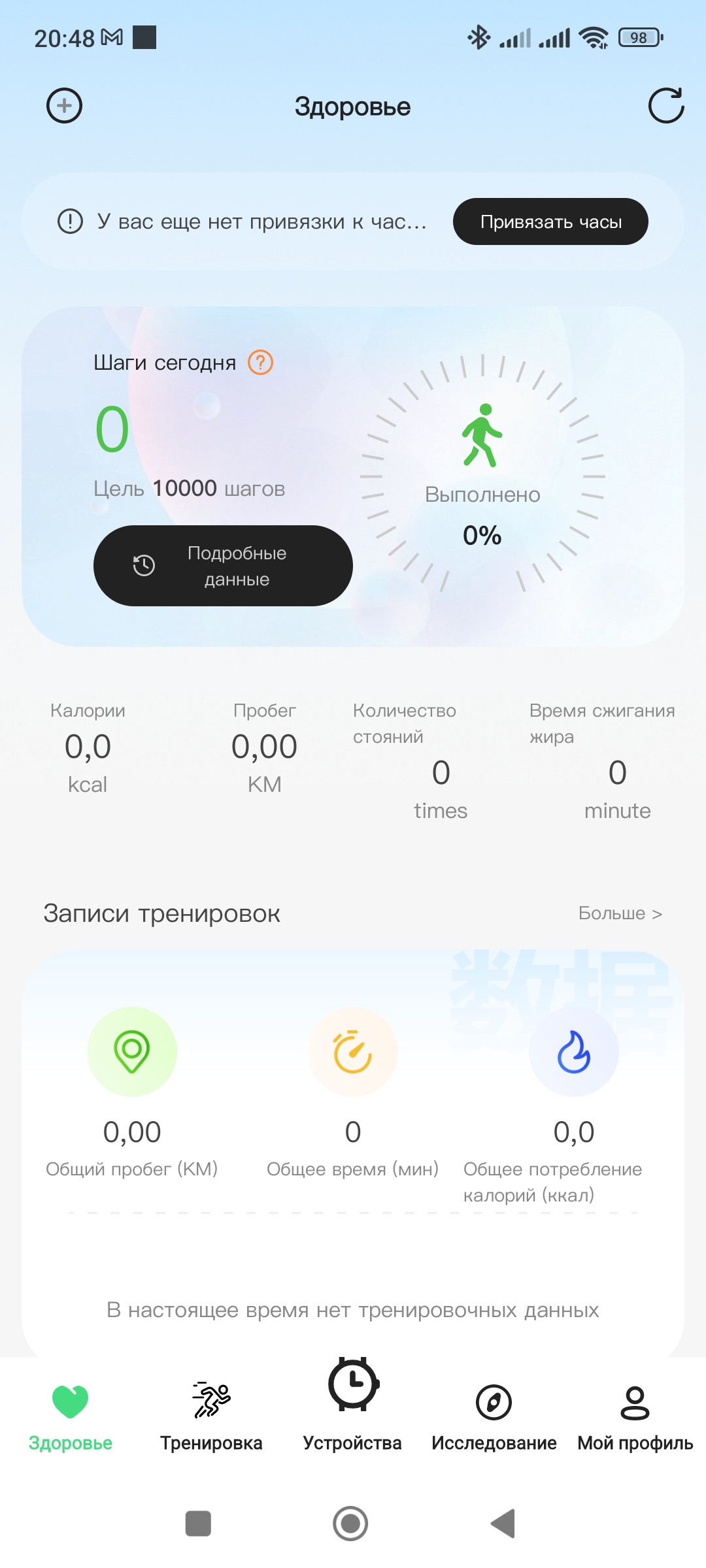Go back using system back button
Image resolution: width=706 pixels, height=1568 pixels.
(503, 1524)
